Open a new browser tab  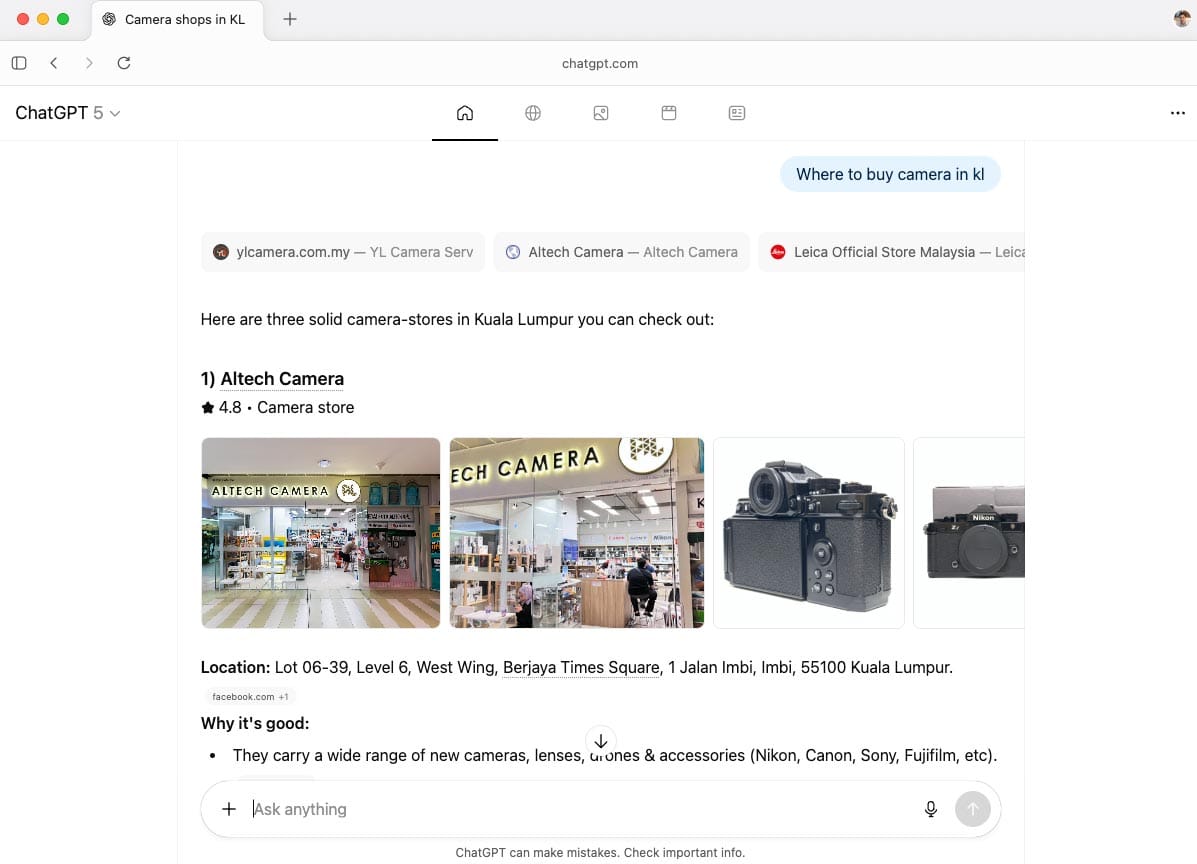coord(290,19)
